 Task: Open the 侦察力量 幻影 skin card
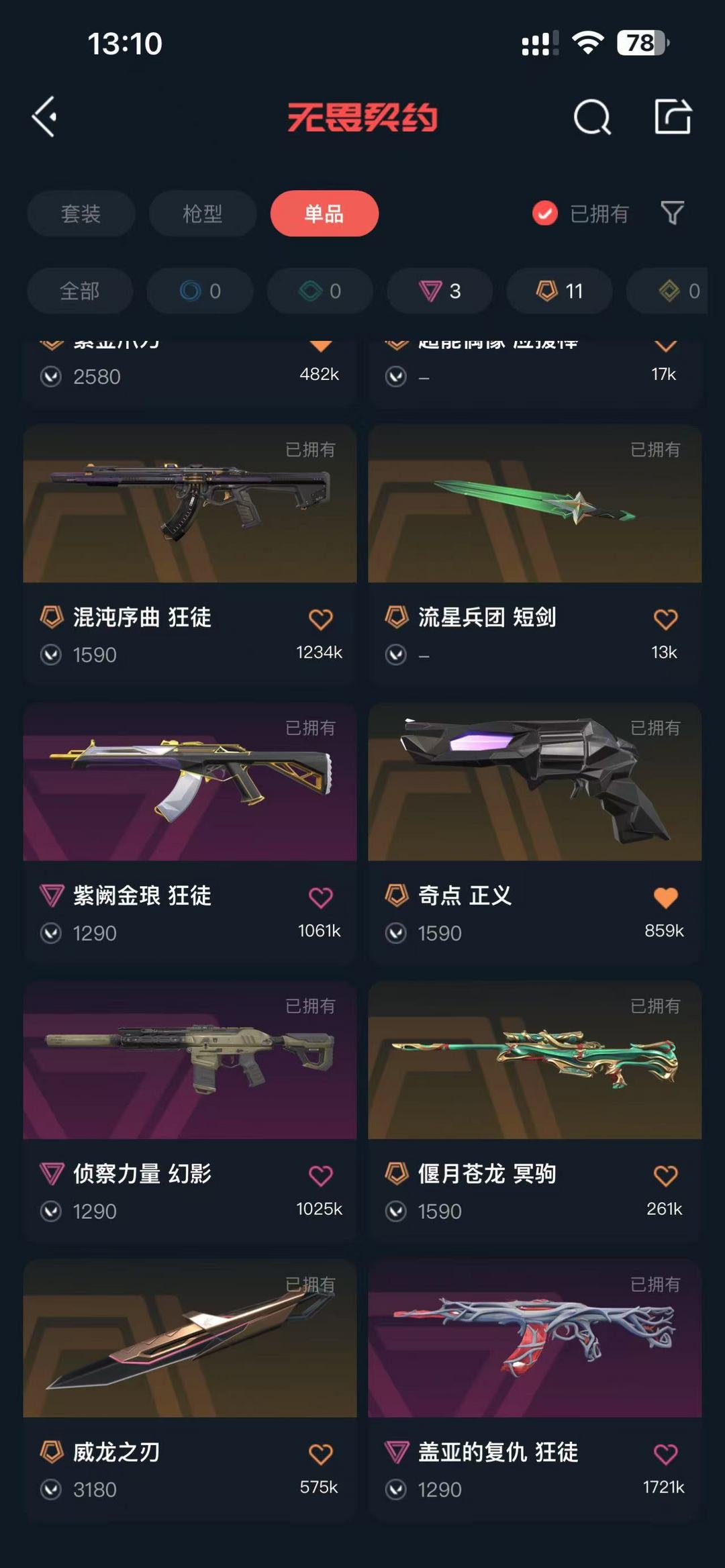click(x=190, y=1111)
